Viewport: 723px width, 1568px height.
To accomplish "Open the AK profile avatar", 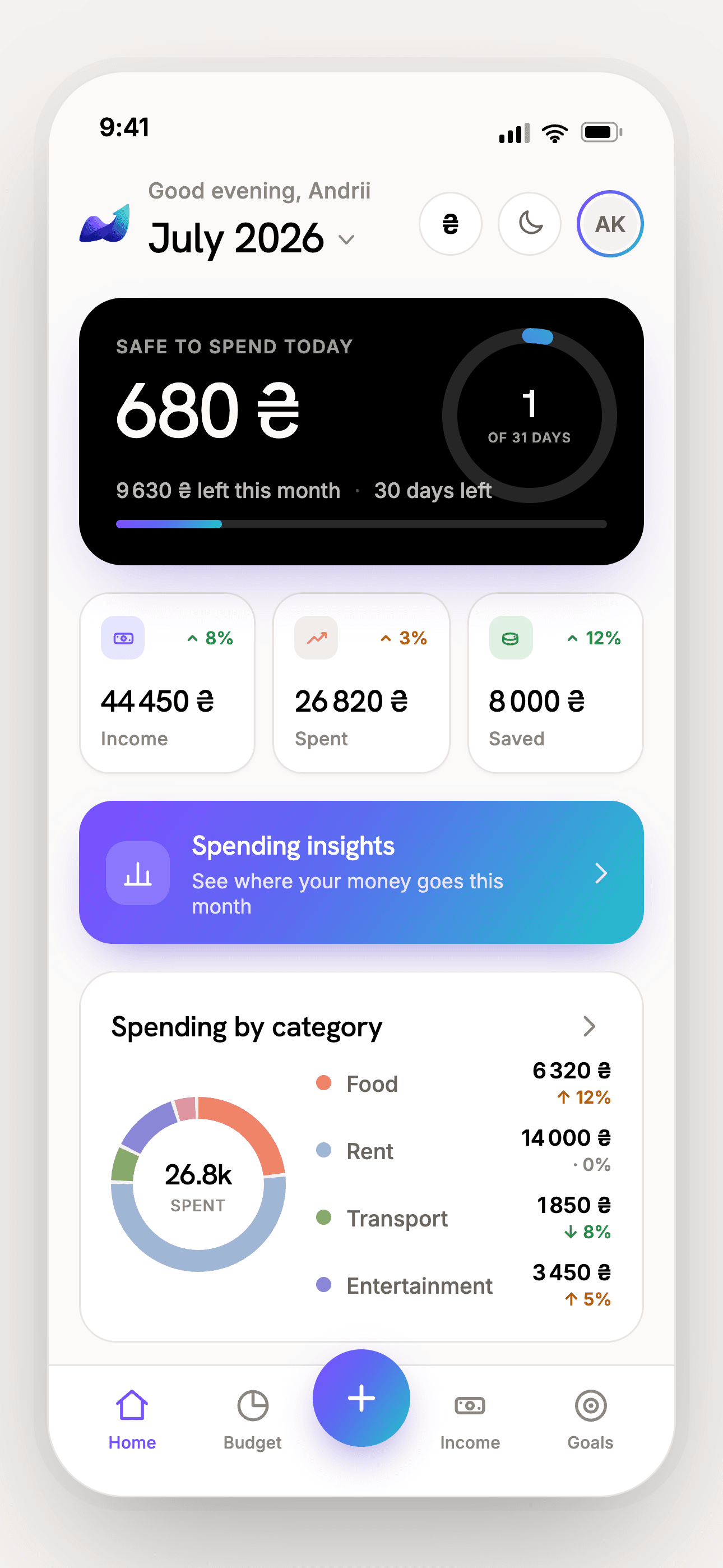I will pos(610,224).
